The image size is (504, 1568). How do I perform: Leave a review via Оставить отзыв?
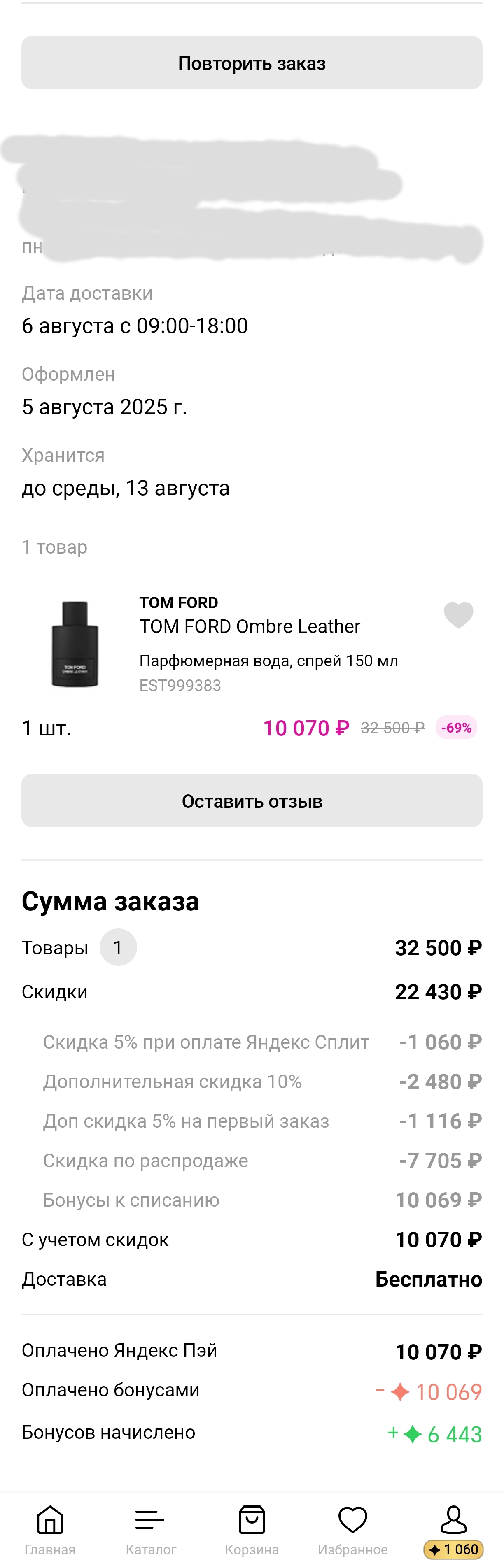252,801
